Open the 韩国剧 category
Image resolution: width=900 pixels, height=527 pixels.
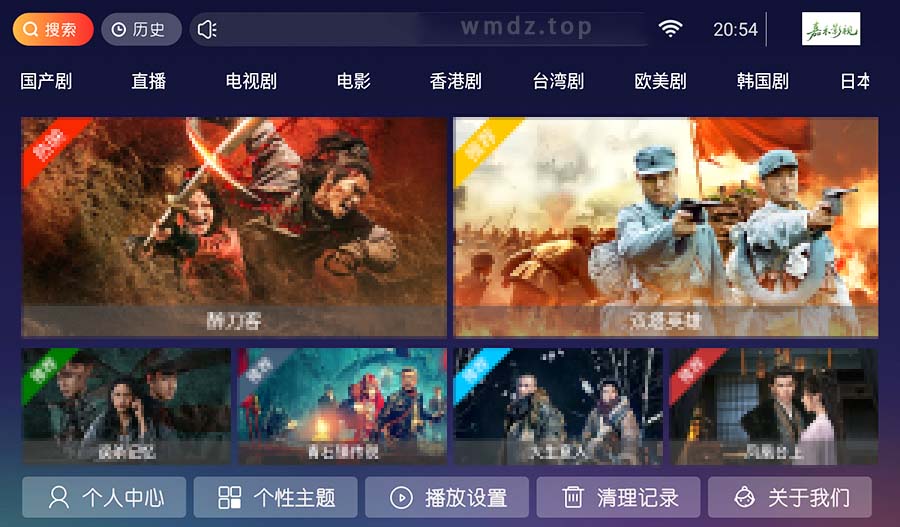click(x=762, y=82)
